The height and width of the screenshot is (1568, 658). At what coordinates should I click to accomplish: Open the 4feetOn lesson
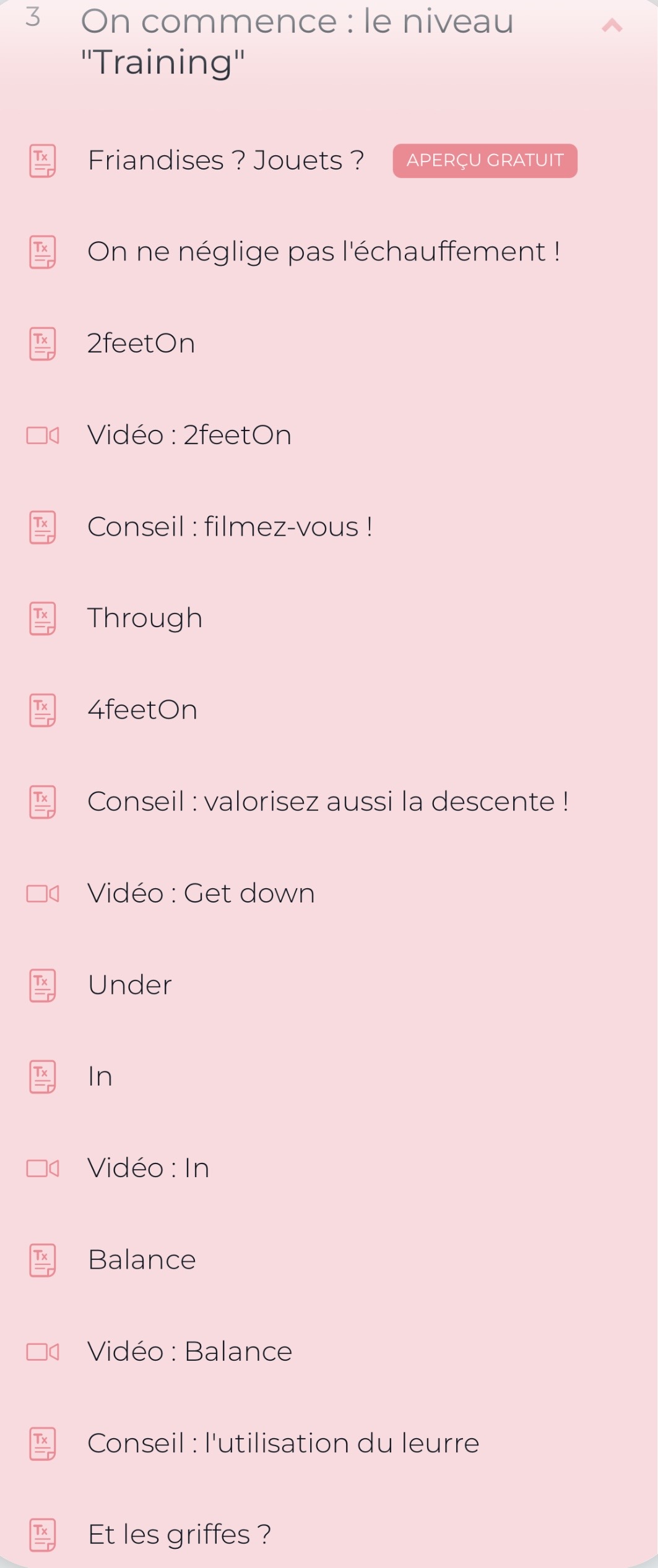tap(142, 710)
